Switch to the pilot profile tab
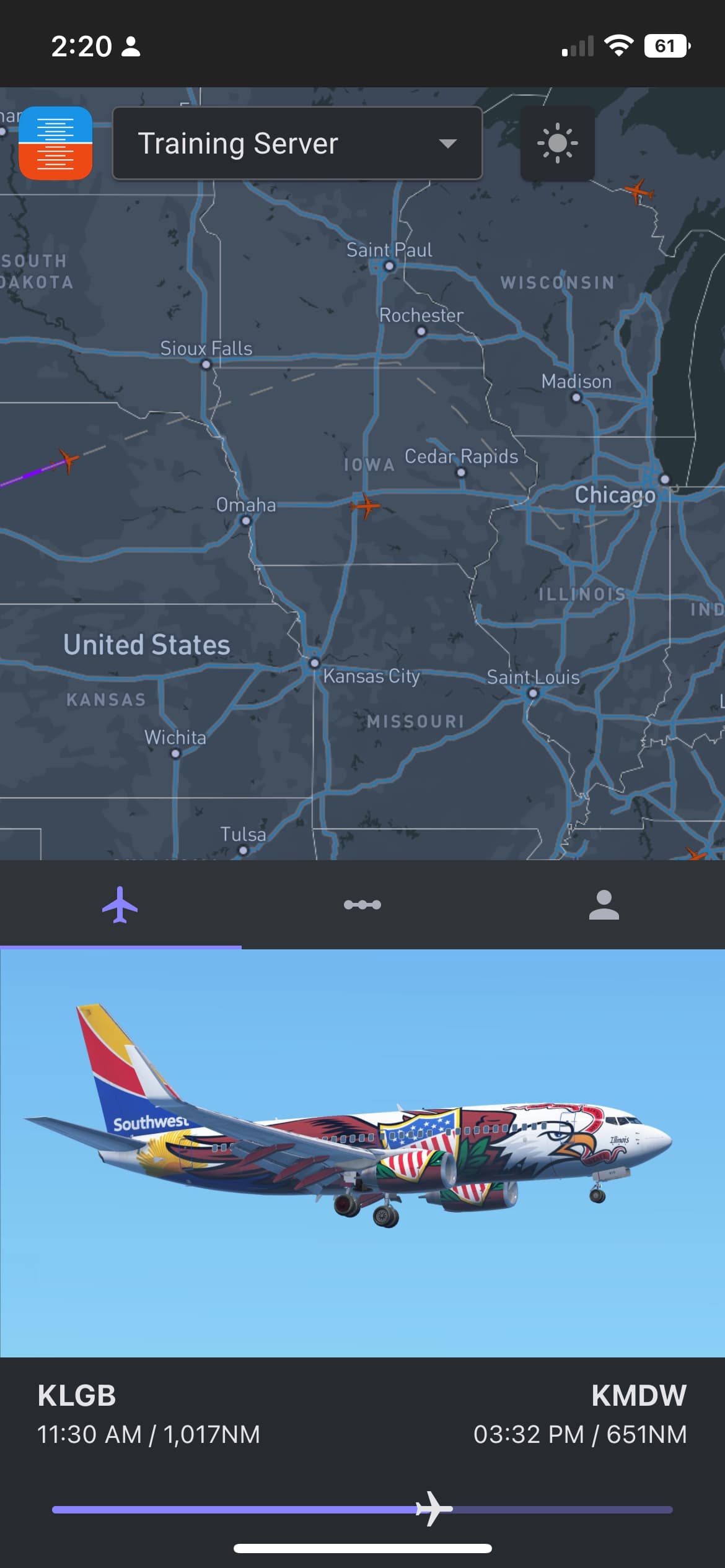Screen dimensions: 725x1568 click(x=604, y=905)
